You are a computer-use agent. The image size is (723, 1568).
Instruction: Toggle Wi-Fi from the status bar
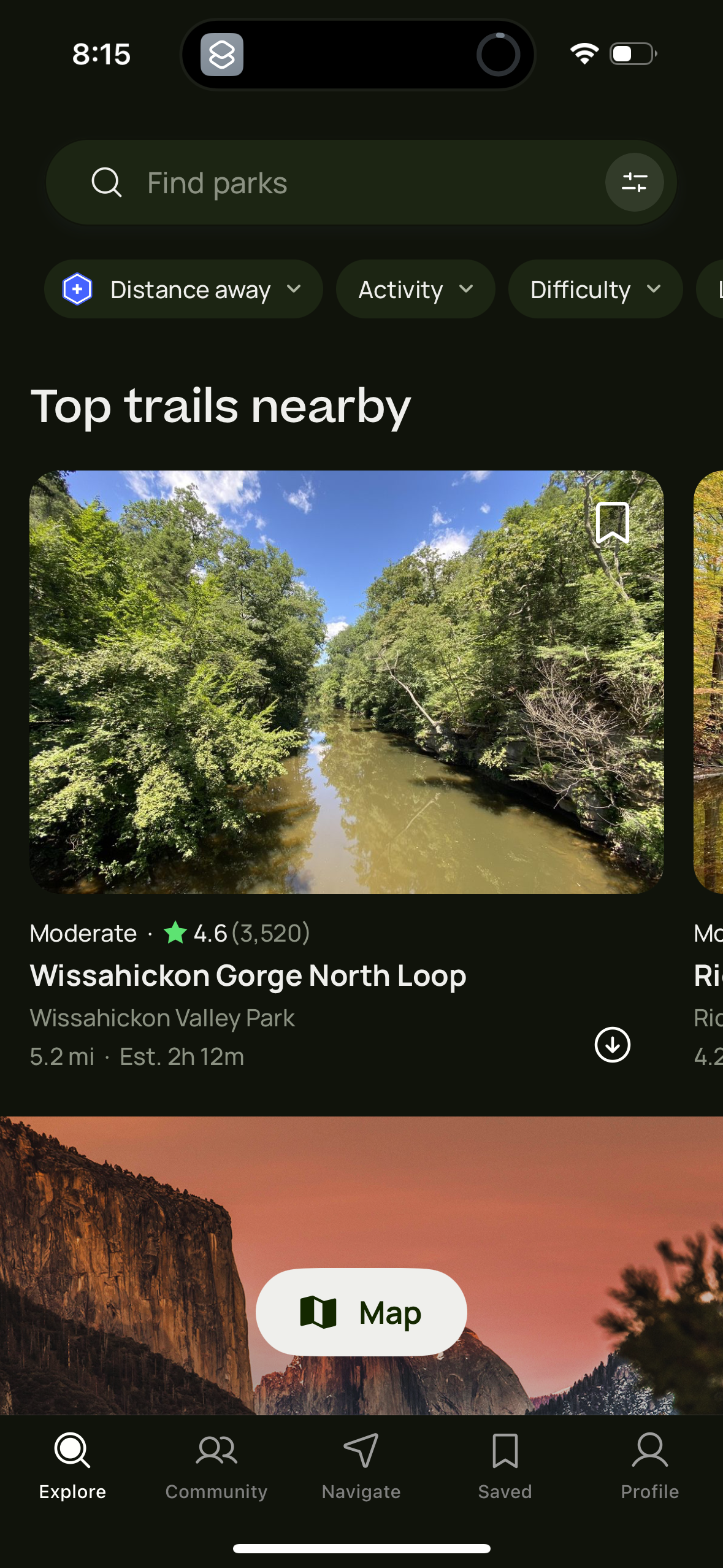(584, 54)
